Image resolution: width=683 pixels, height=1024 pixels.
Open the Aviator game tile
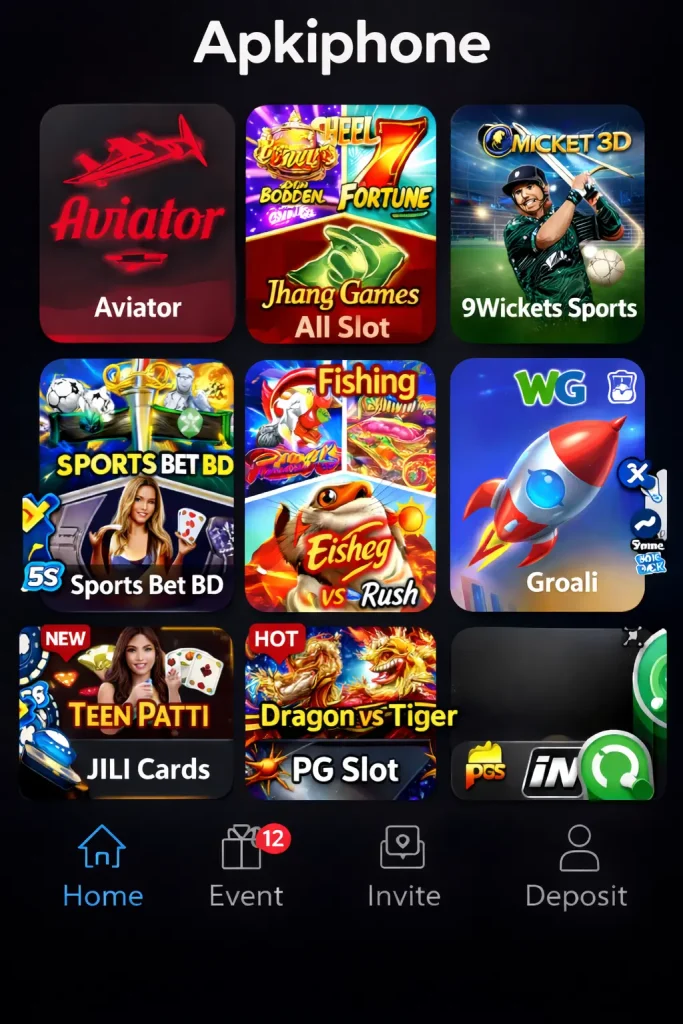(137, 224)
